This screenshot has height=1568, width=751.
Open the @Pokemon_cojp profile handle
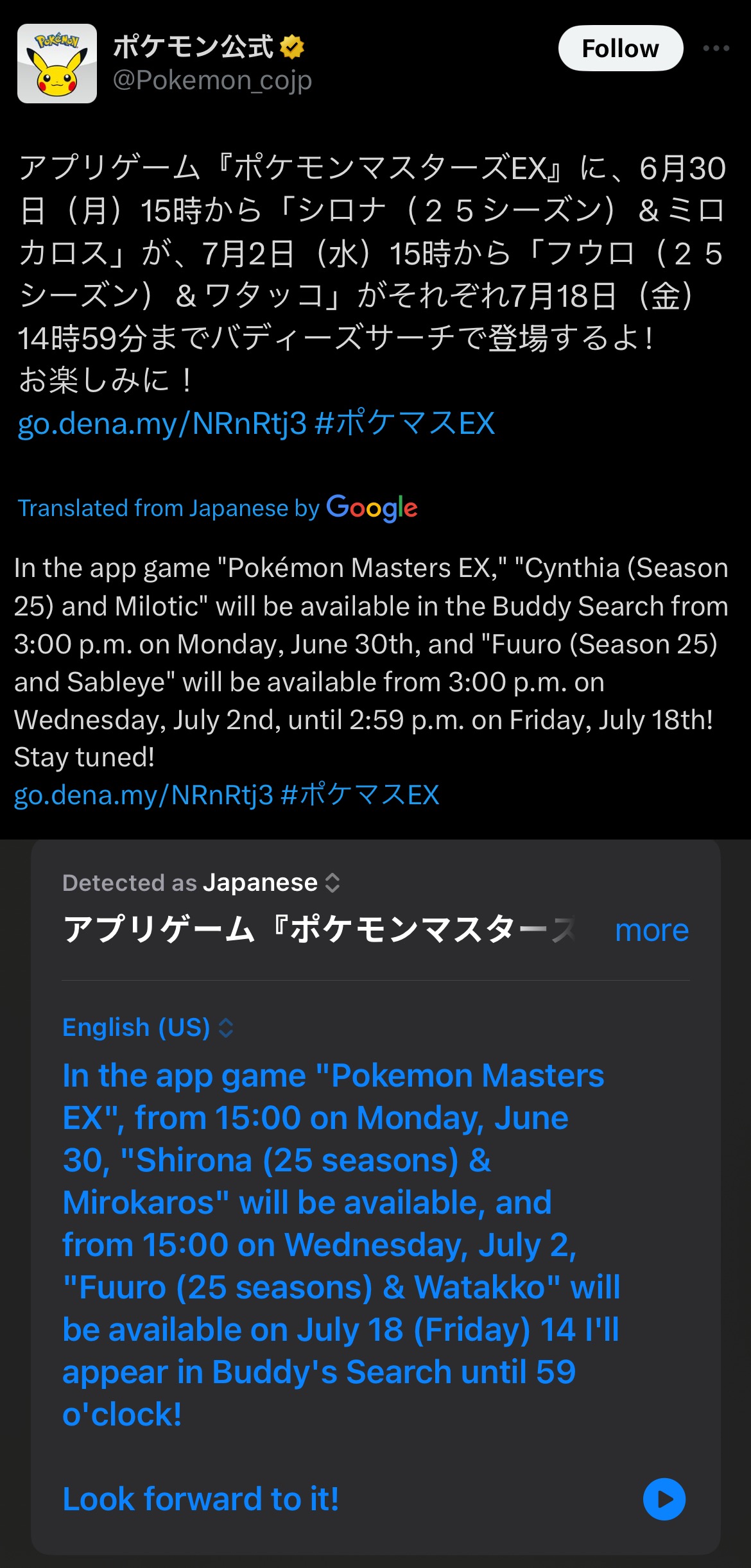click(212, 81)
